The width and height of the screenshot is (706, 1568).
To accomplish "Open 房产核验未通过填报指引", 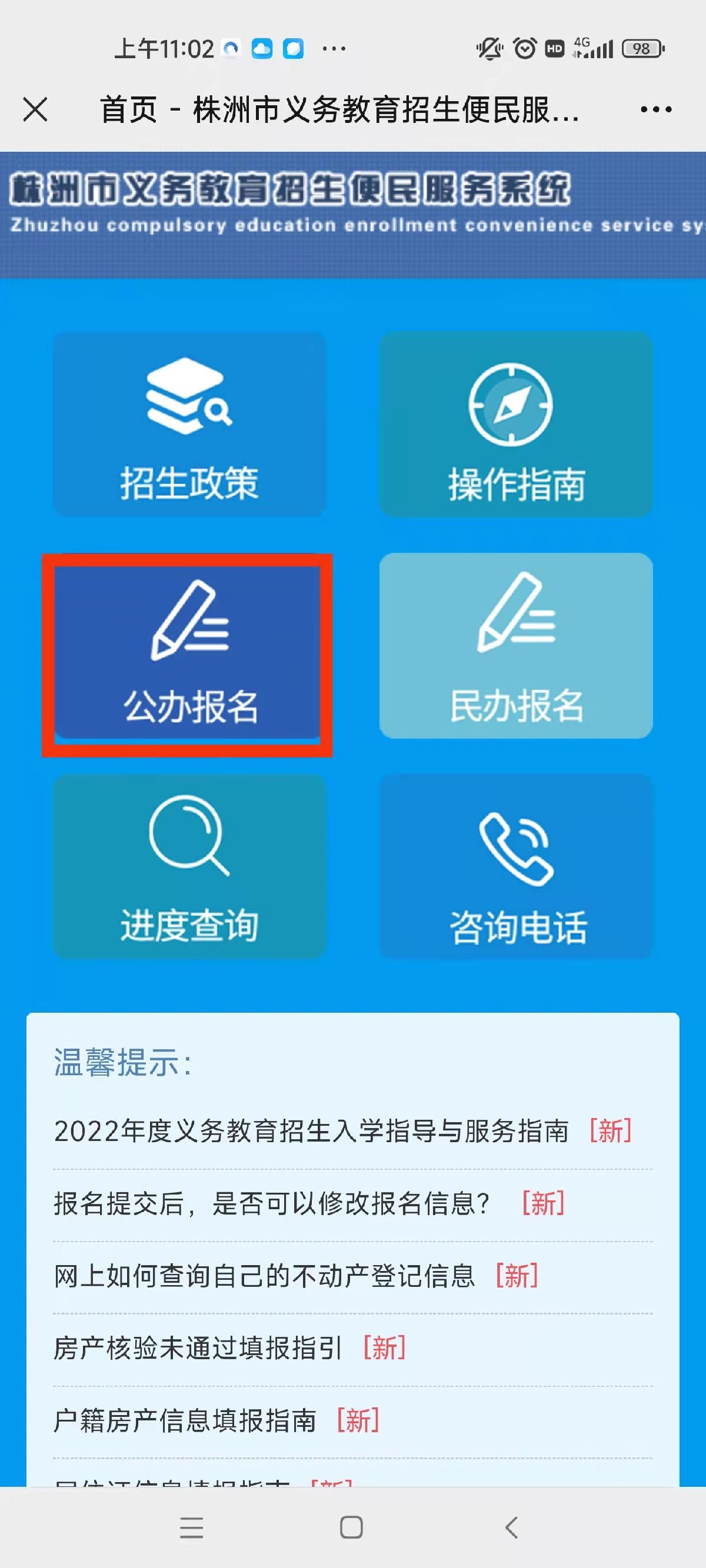I will coord(198,1348).
